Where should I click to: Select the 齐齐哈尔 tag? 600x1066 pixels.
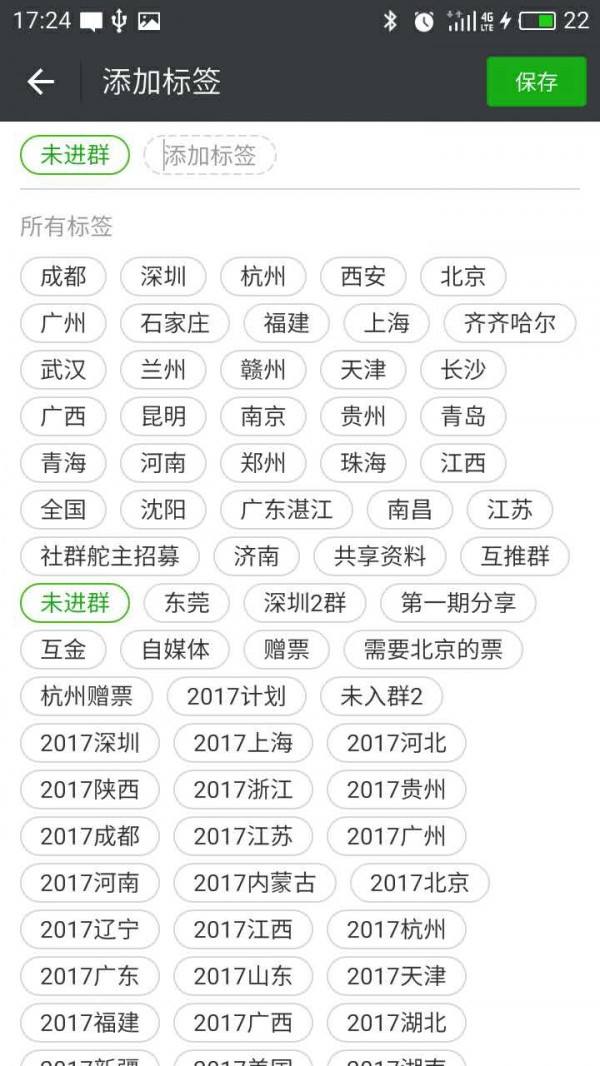click(x=510, y=323)
